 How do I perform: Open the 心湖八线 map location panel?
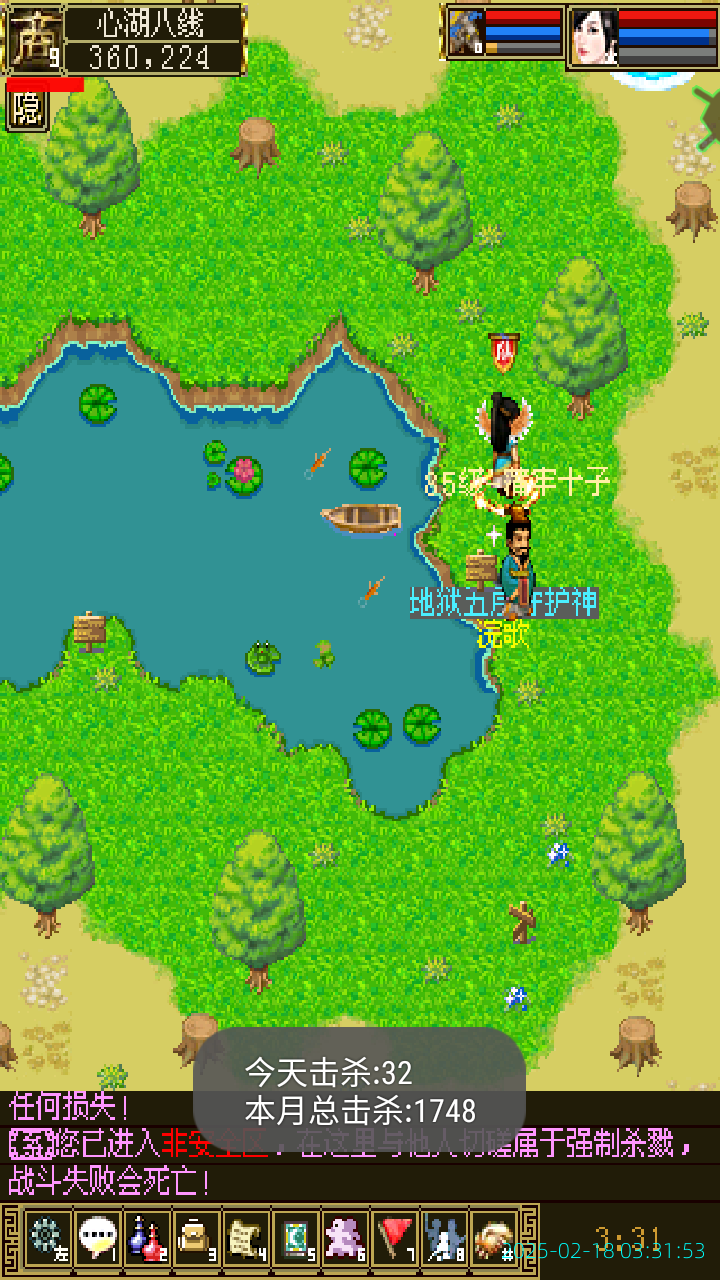point(155,40)
